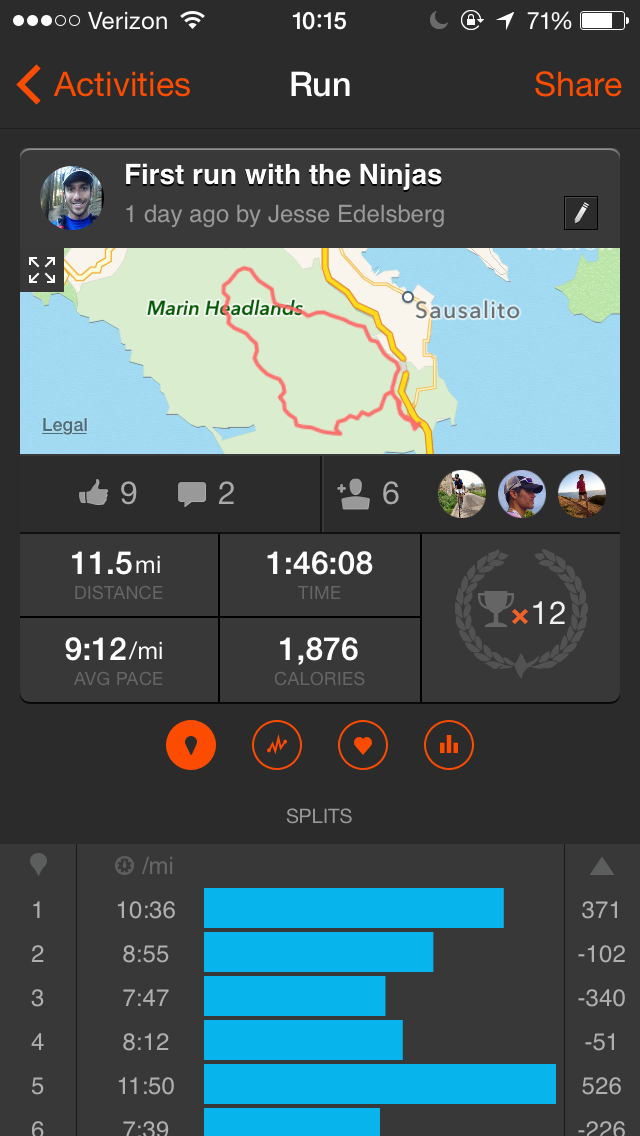Screen dimensions: 640x1136
Task: Edit the activity with pencil icon
Action: point(581,213)
